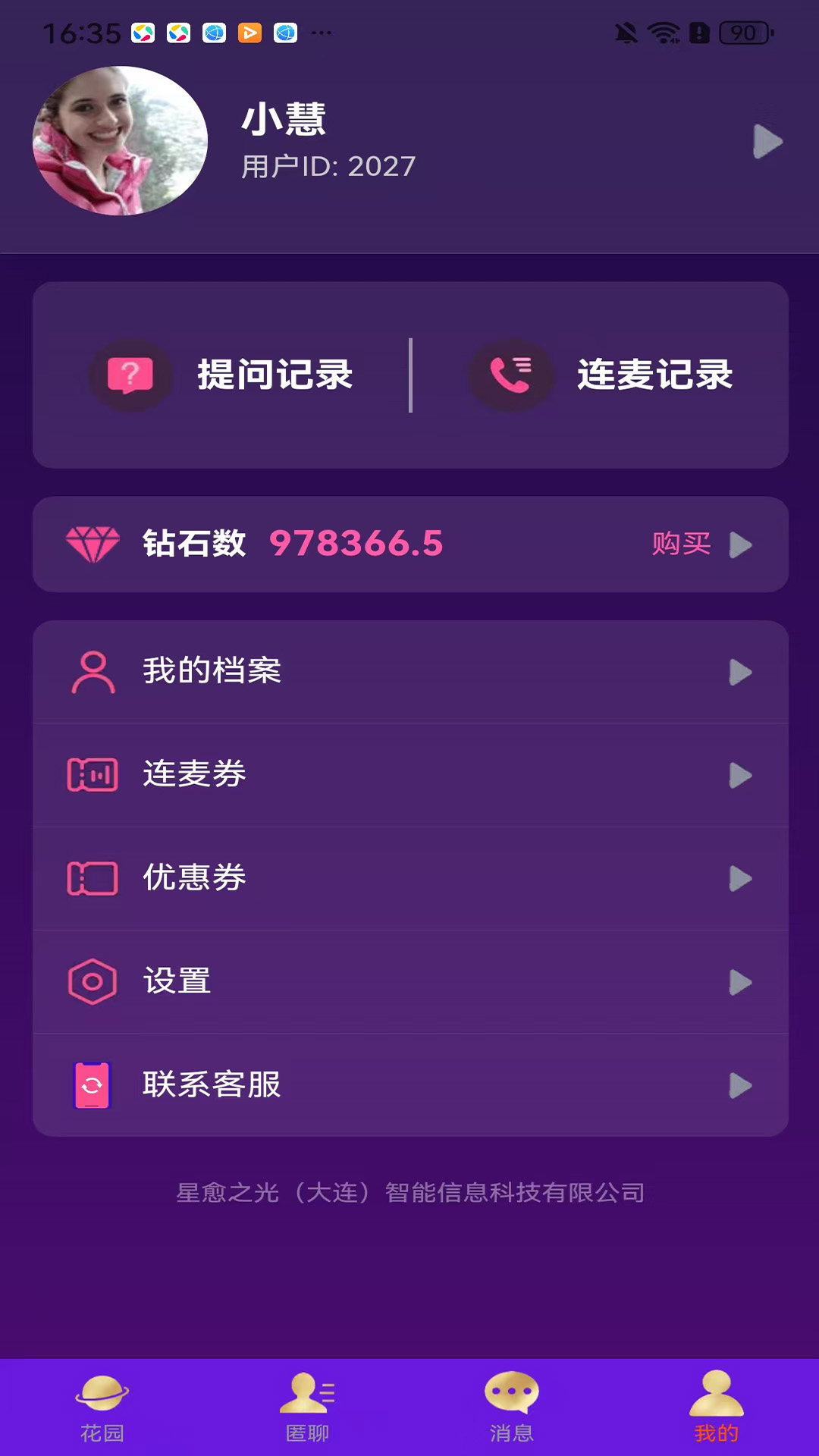Select the question mark icon beside 提问记录

click(130, 375)
